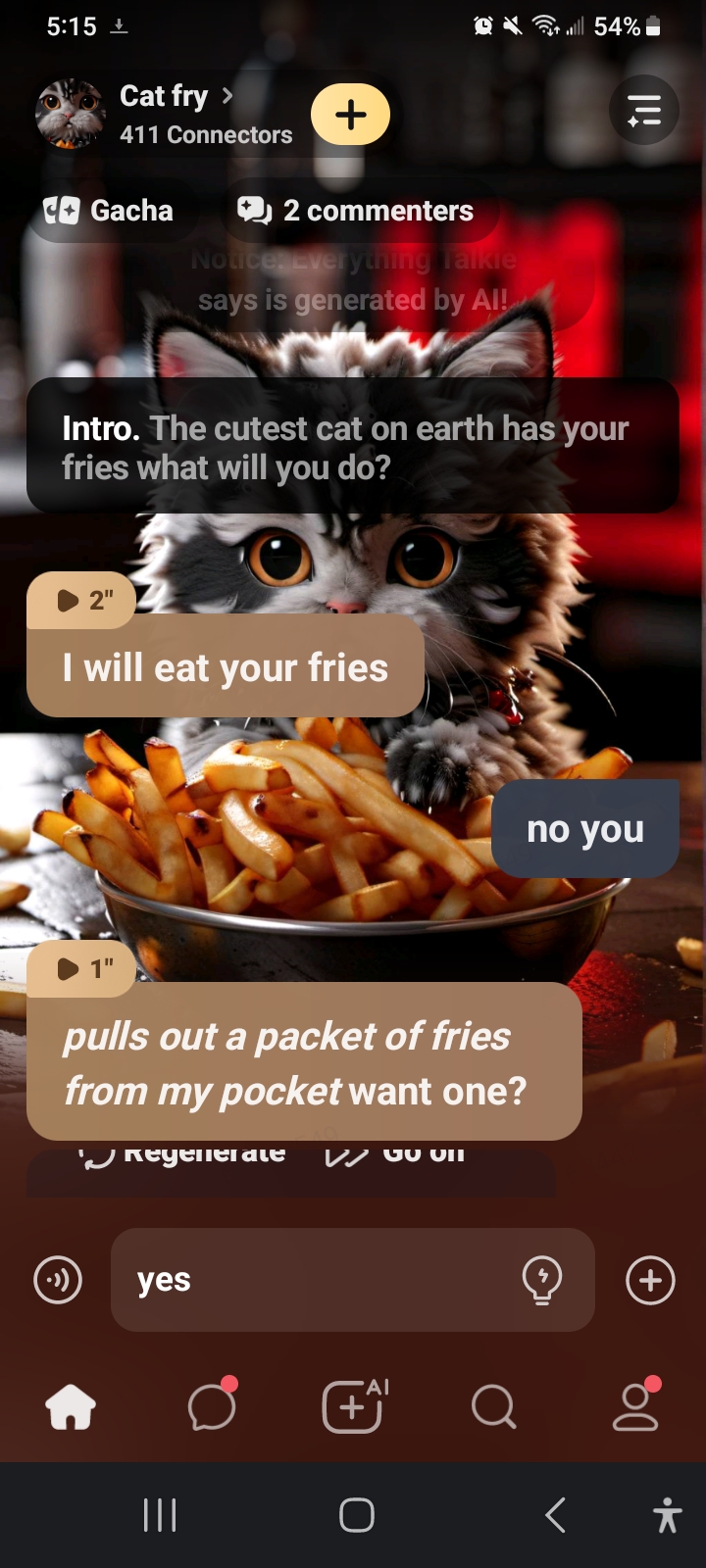Play the 1-second voice message
Image resolution: width=706 pixels, height=1568 pixels.
(x=83, y=969)
